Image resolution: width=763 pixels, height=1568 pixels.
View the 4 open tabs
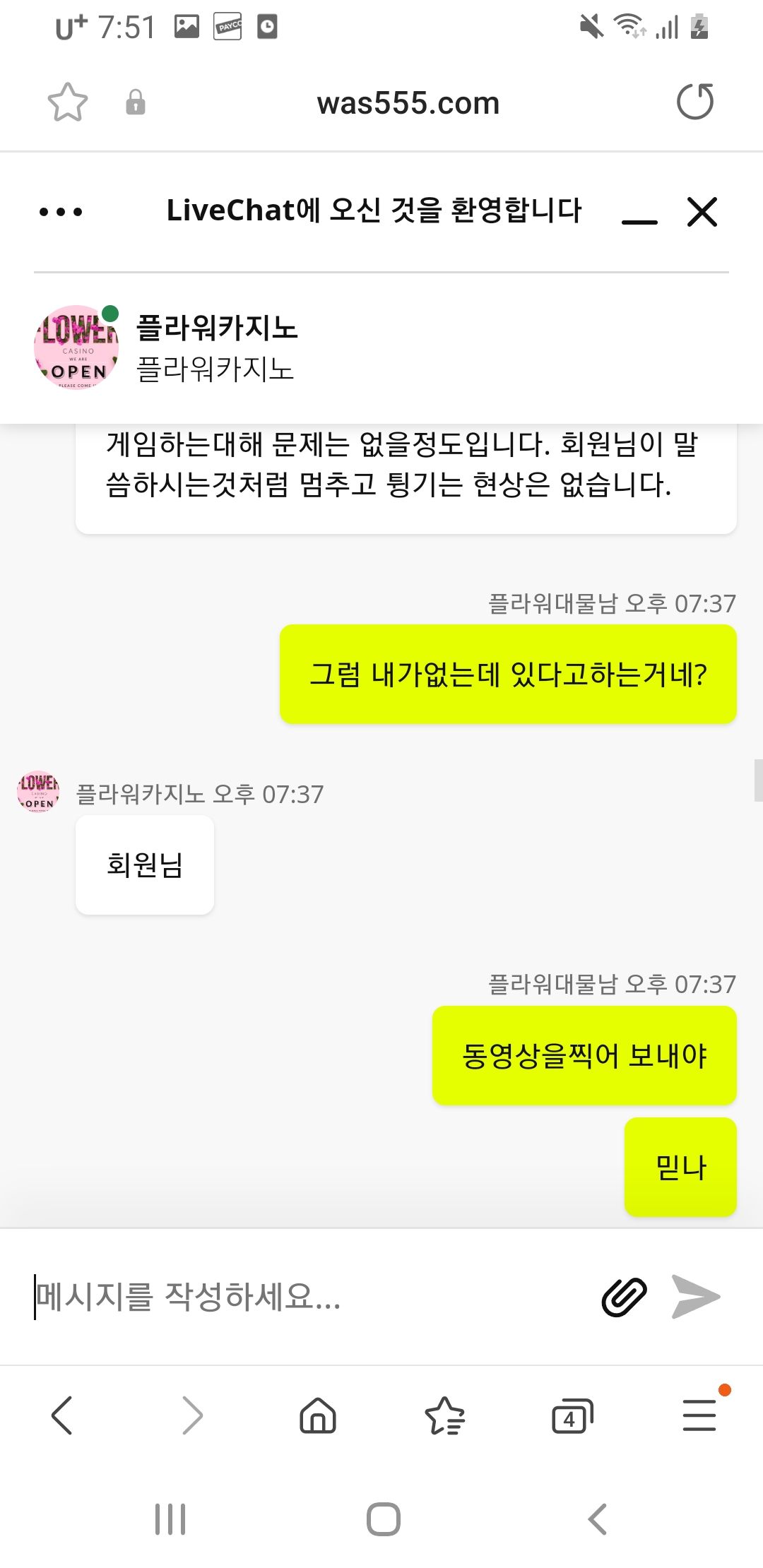572,1415
